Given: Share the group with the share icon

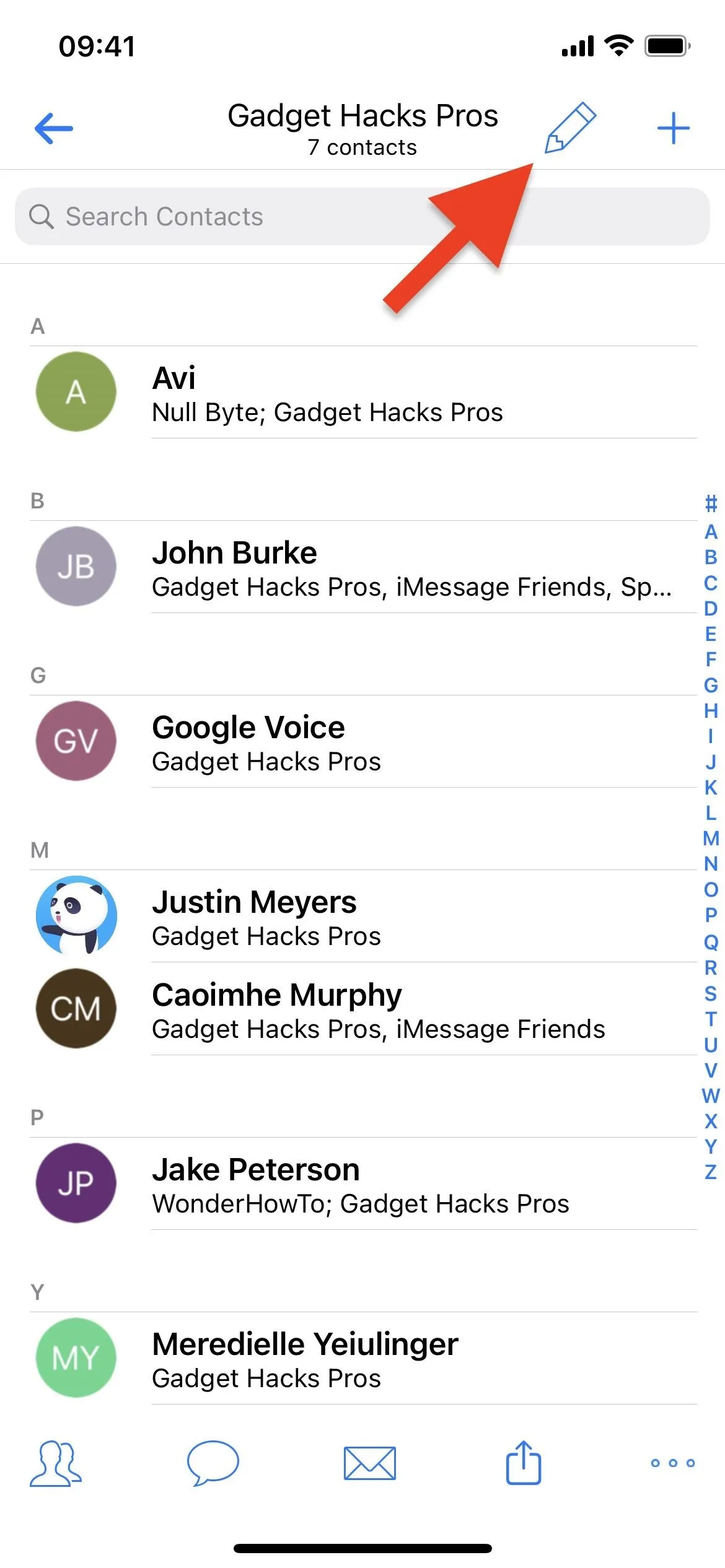Looking at the screenshot, I should coord(524,1463).
